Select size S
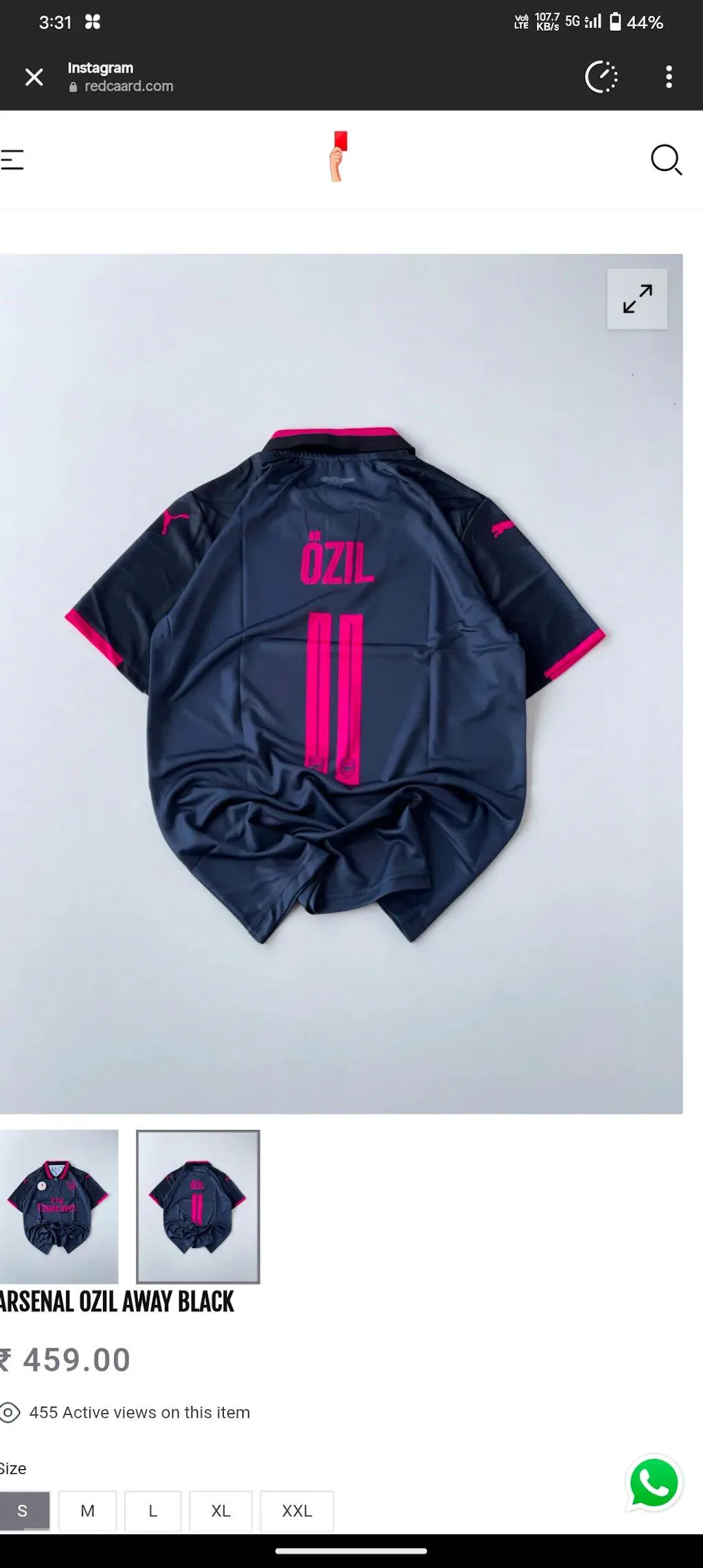 click(23, 1510)
